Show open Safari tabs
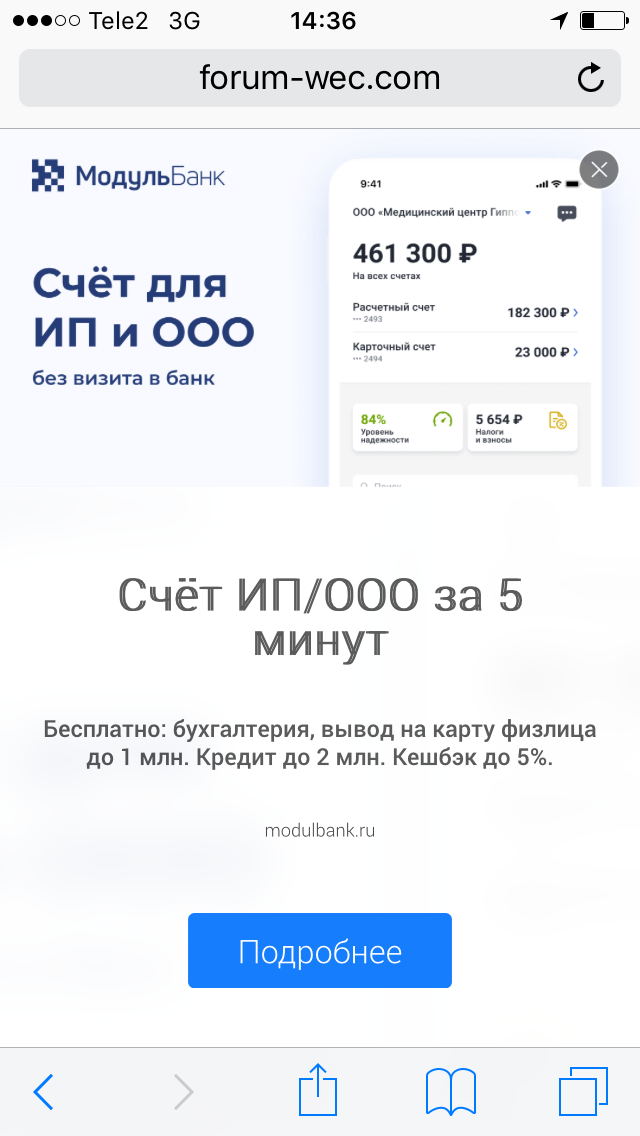Image resolution: width=640 pixels, height=1136 pixels. pos(583,1091)
